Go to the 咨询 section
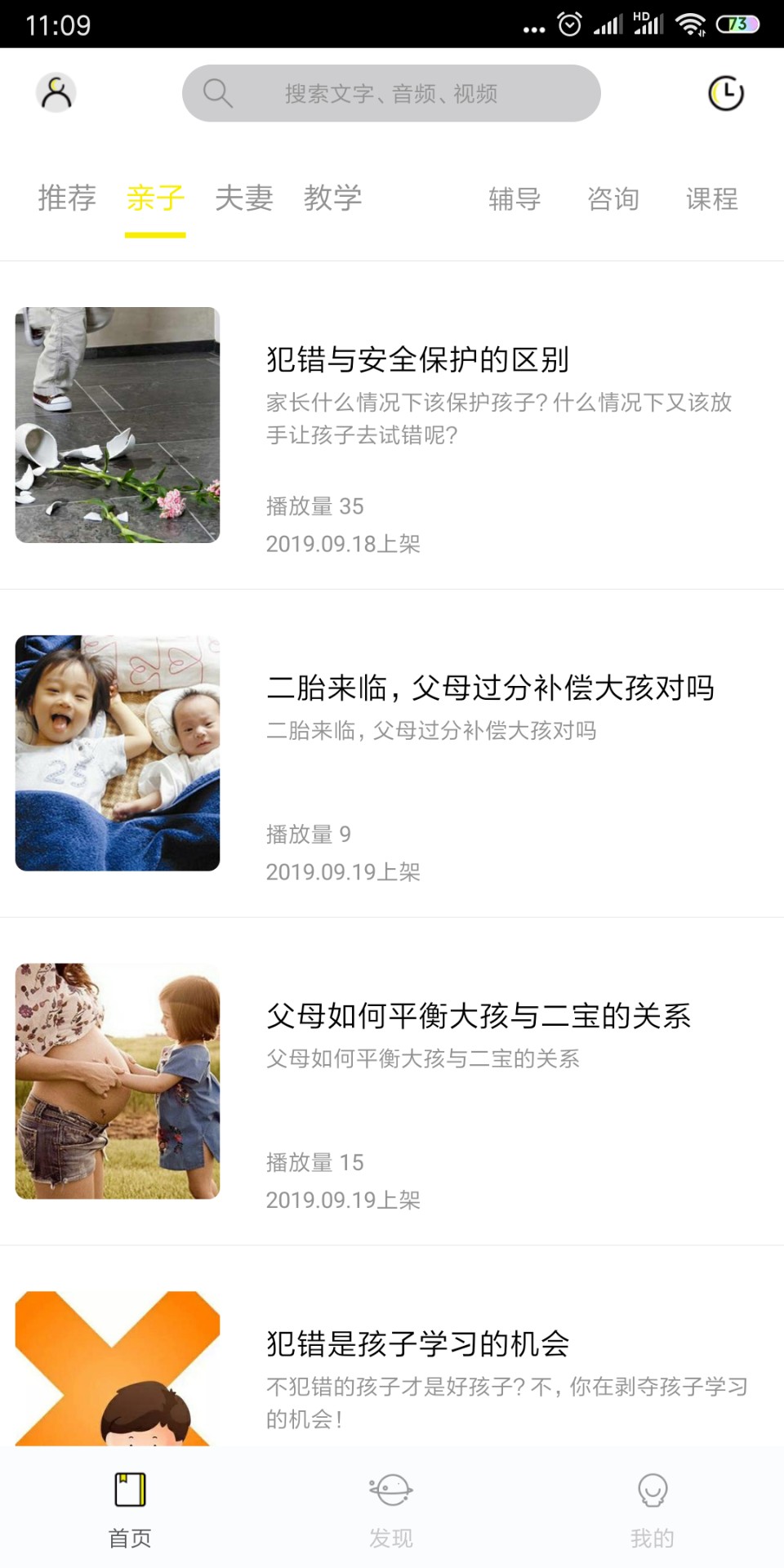Screen dimensions: 784x1568 (613, 199)
